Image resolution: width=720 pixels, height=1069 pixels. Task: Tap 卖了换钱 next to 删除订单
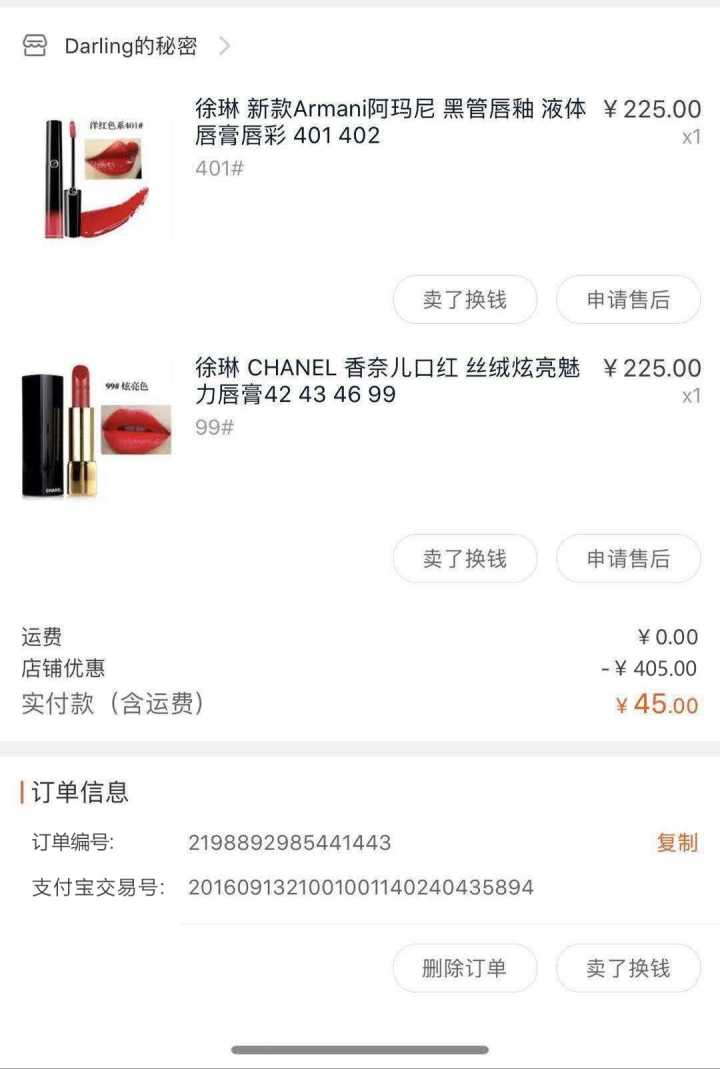point(628,968)
